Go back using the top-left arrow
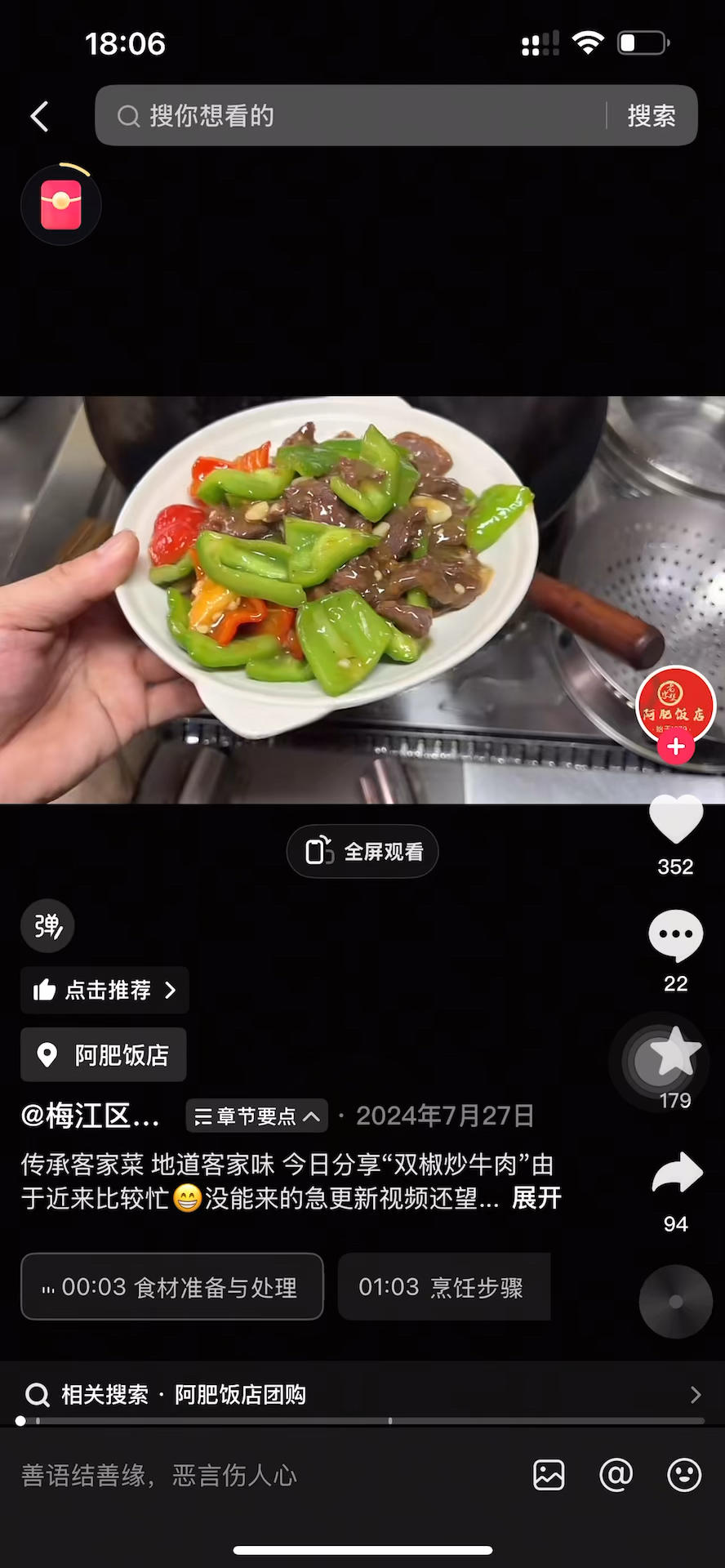The height and width of the screenshot is (1568, 725). (39, 116)
